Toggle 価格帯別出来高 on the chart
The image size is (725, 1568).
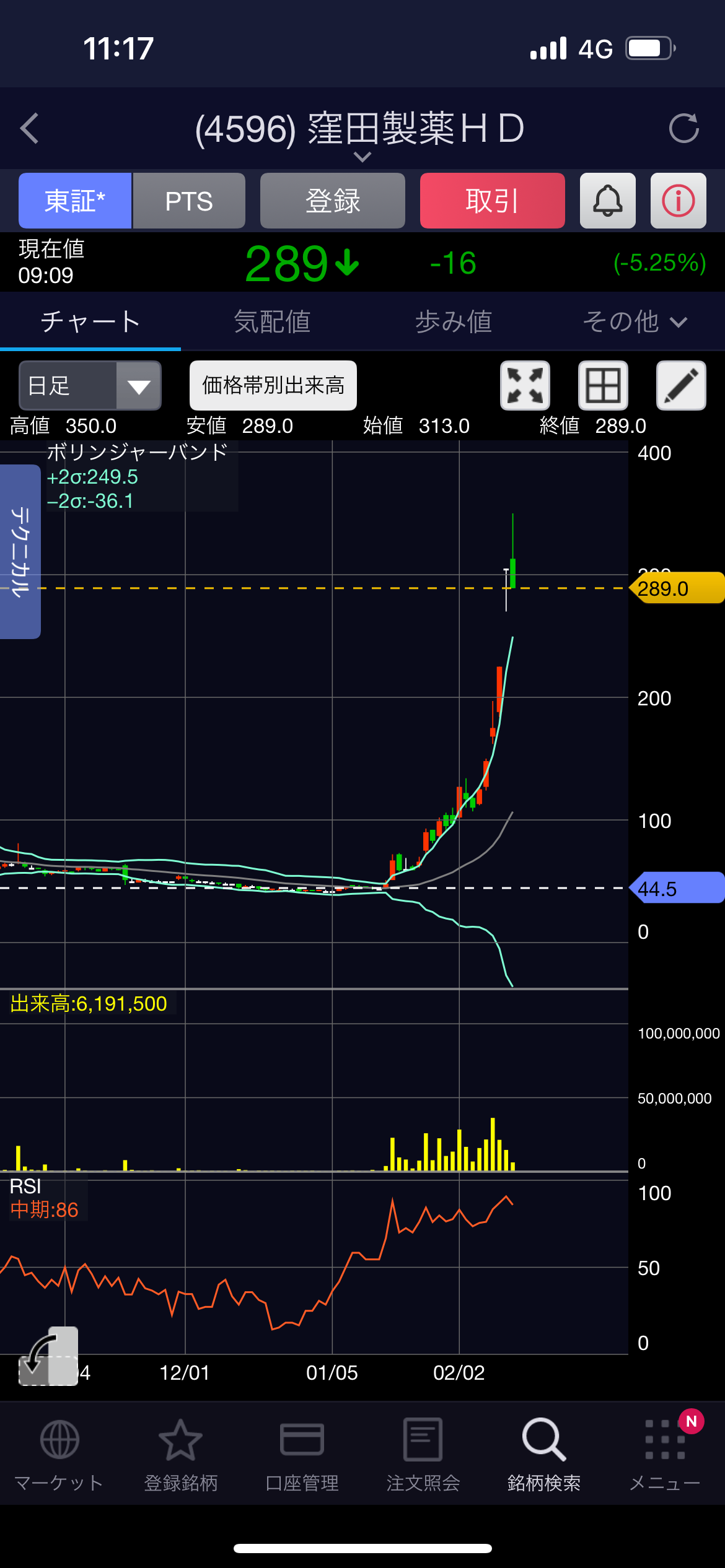pos(273,386)
